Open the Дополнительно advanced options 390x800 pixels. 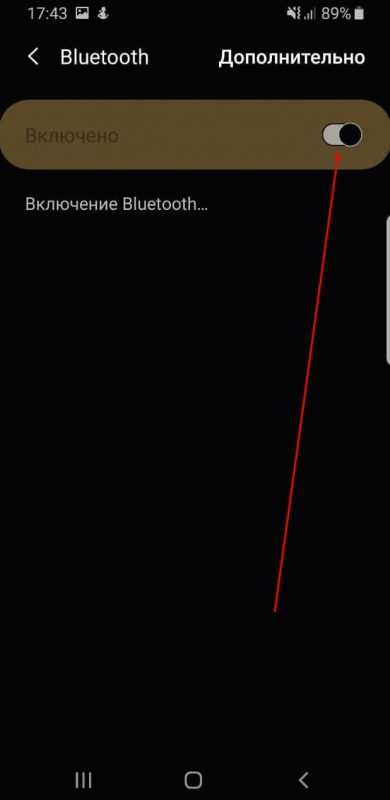click(291, 58)
